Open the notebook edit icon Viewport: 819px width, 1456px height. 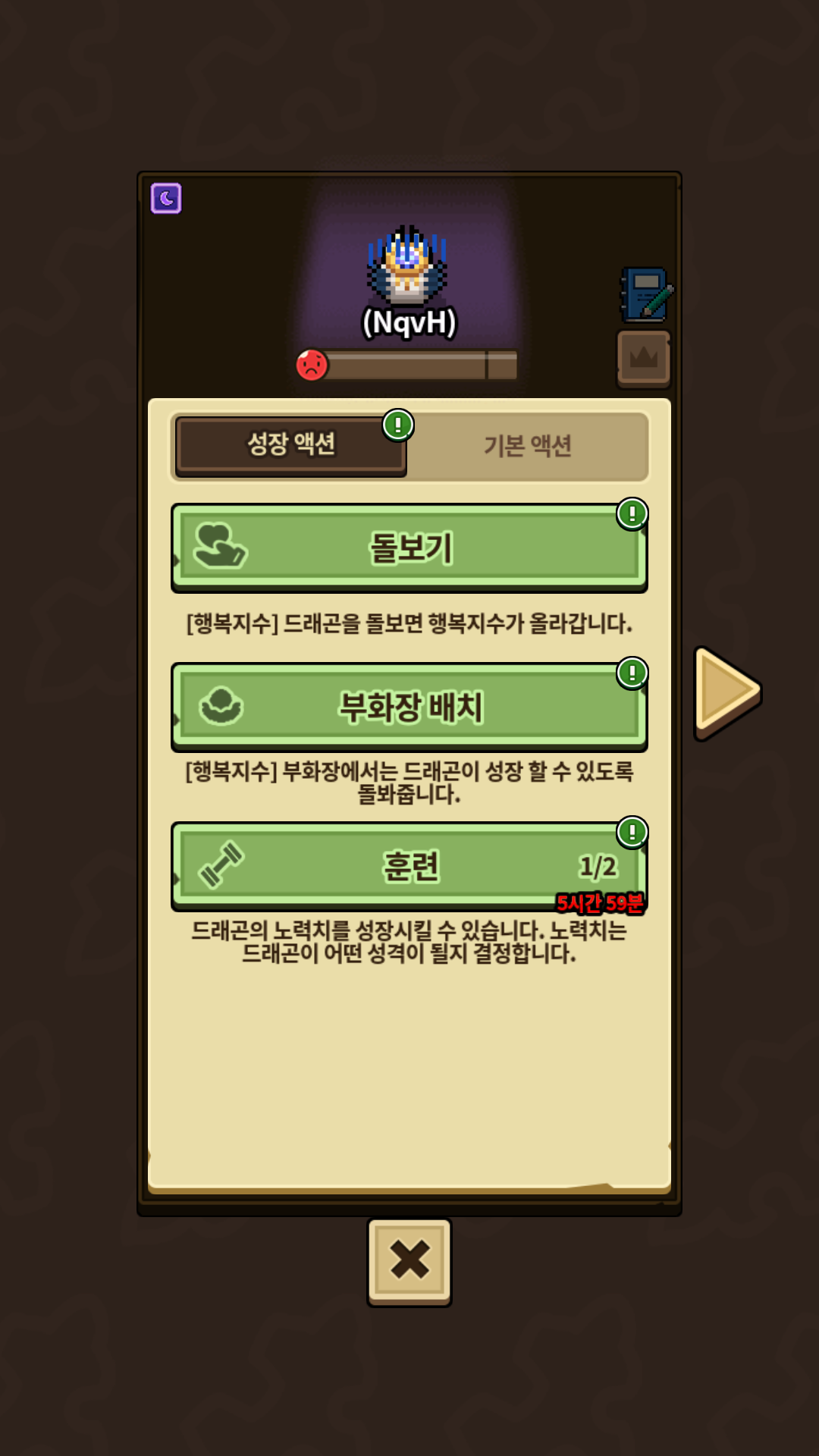[x=646, y=294]
